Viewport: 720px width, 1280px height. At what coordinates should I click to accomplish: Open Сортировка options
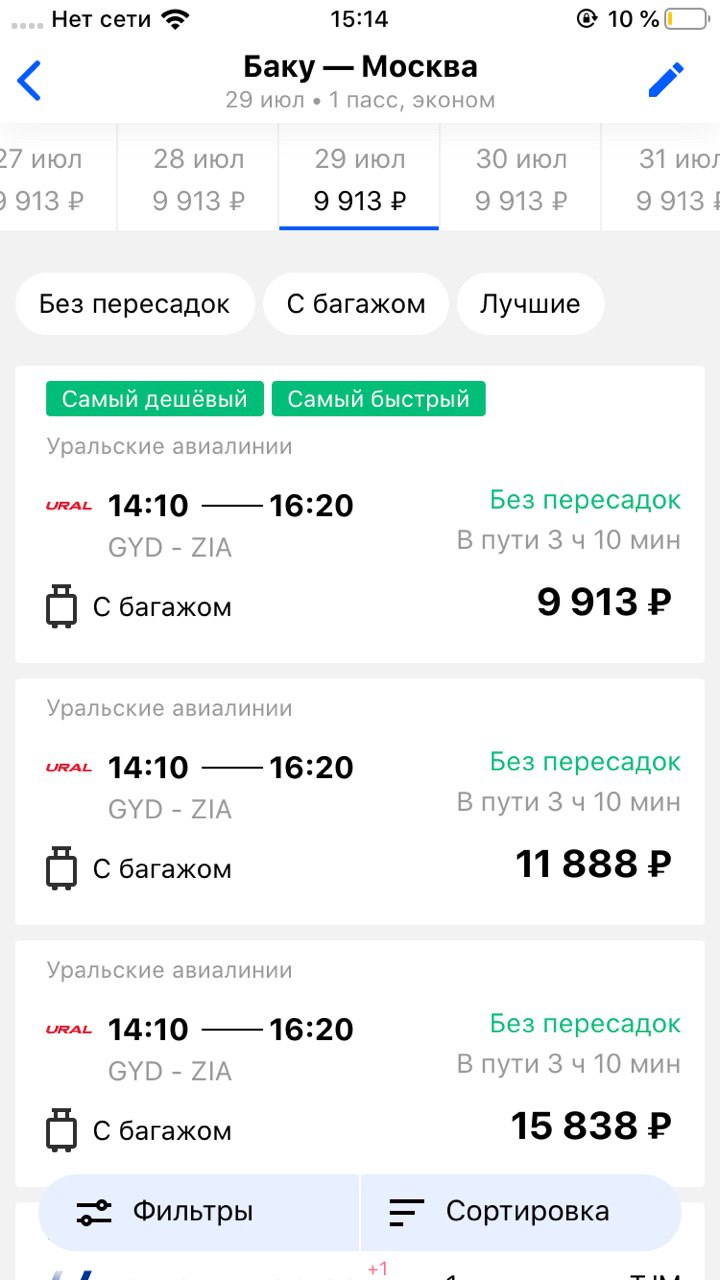click(x=521, y=1212)
